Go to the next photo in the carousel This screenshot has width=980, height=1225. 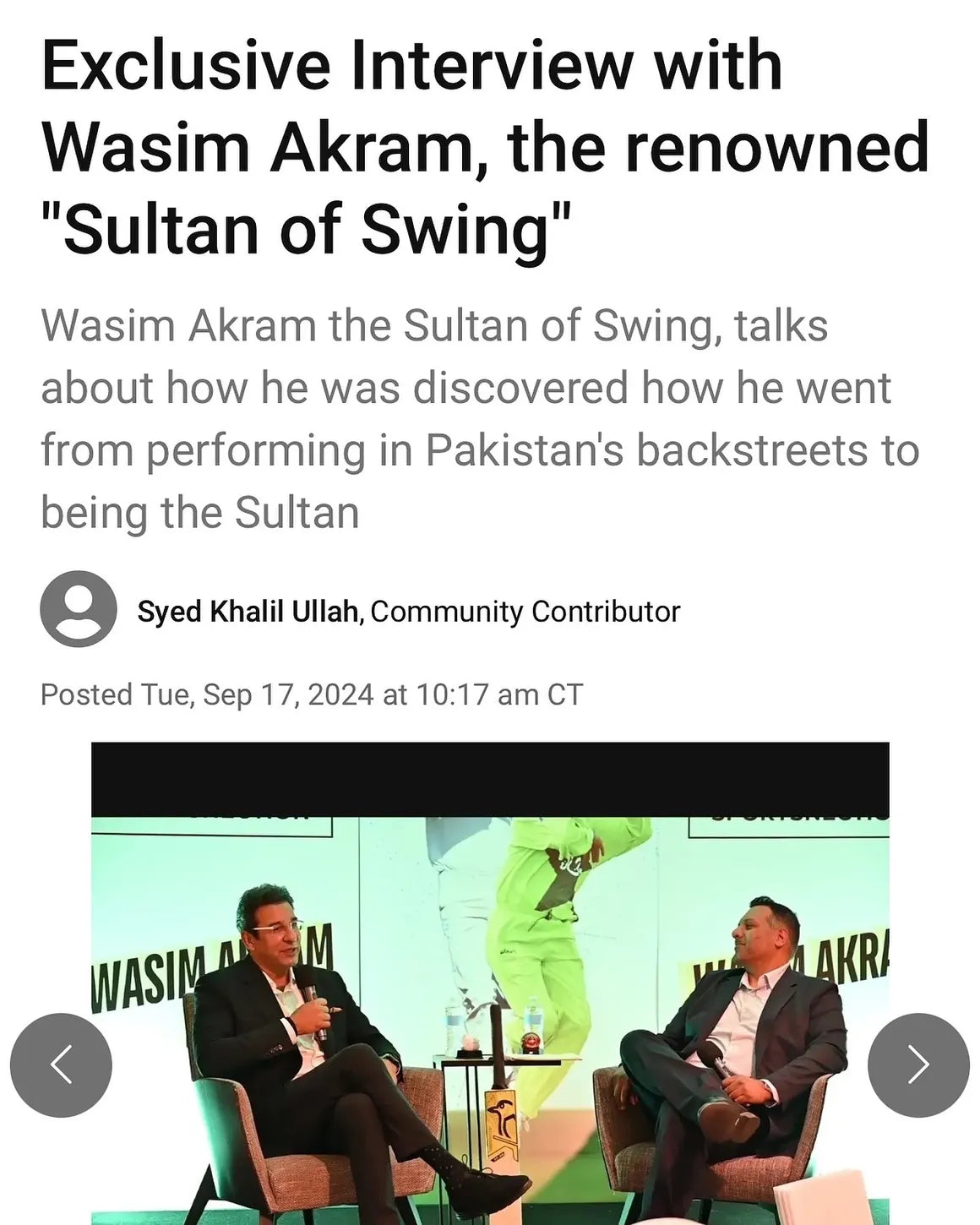pos(918,1064)
